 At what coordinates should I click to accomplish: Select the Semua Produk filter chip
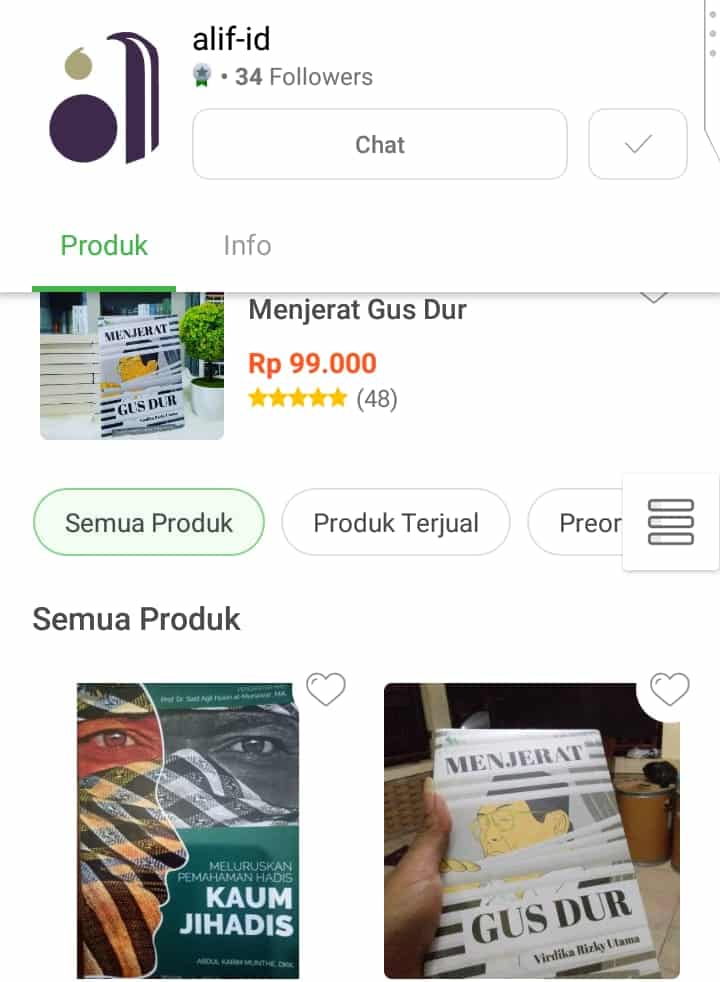coord(149,522)
